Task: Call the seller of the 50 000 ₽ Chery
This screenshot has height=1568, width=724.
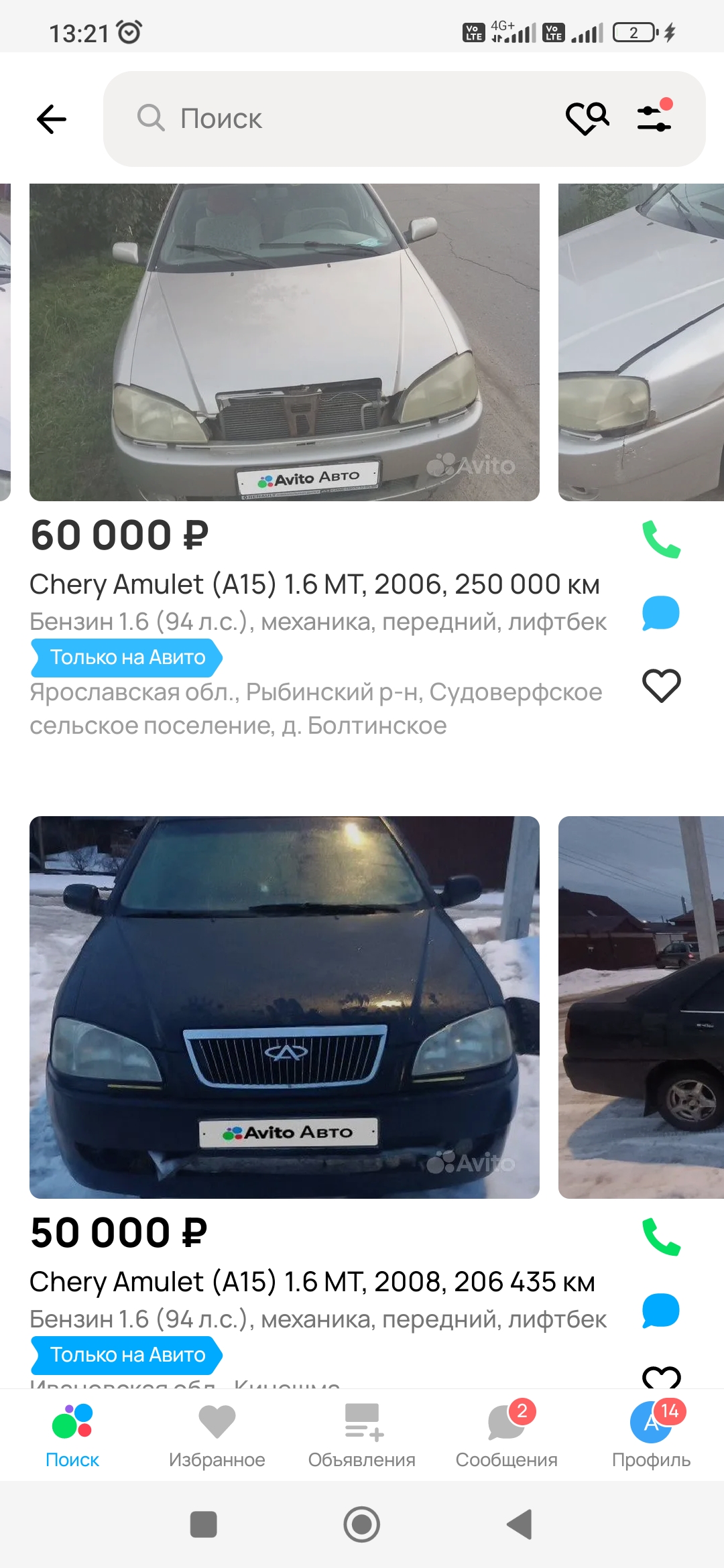Action: coord(661,1237)
